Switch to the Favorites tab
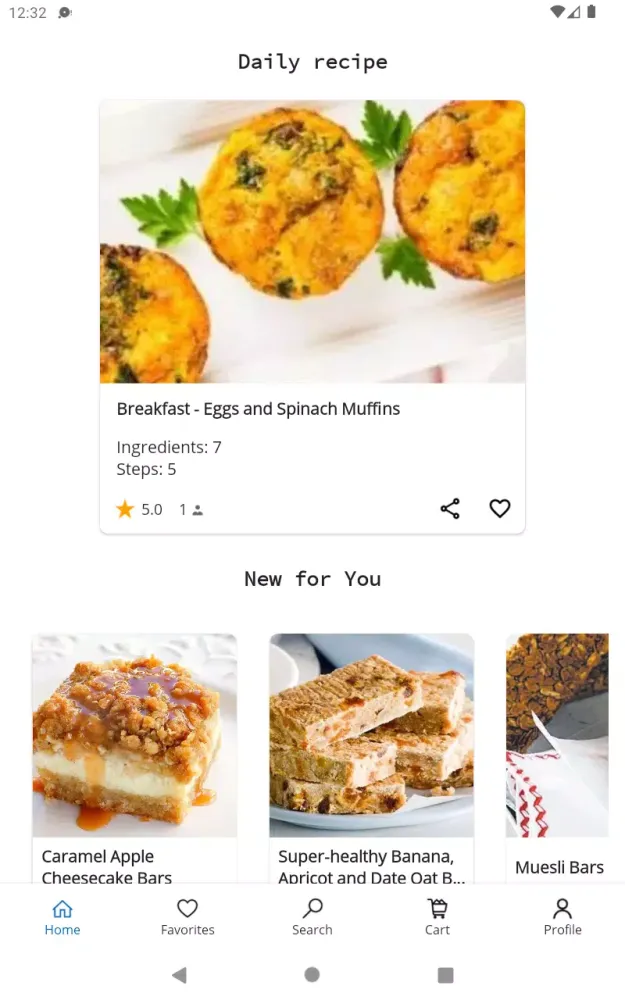This screenshot has width=625, height=1000. coord(187,916)
